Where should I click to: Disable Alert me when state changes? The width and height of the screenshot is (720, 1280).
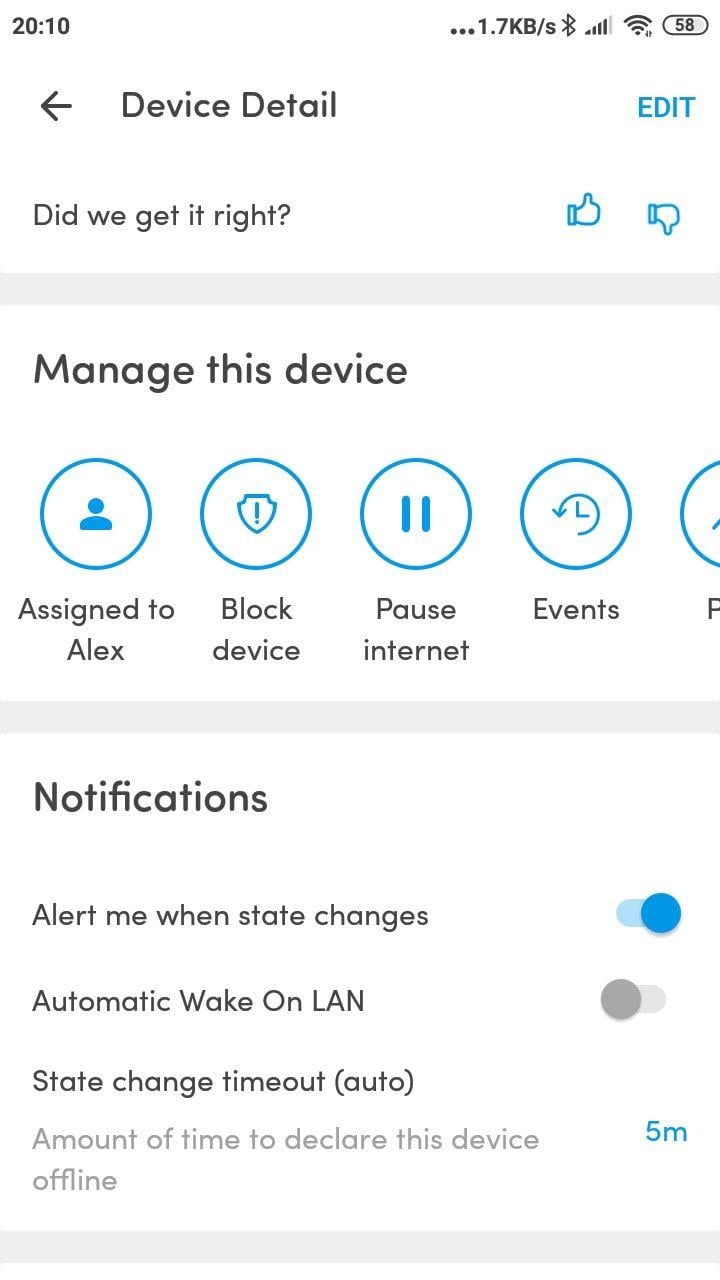pos(648,914)
